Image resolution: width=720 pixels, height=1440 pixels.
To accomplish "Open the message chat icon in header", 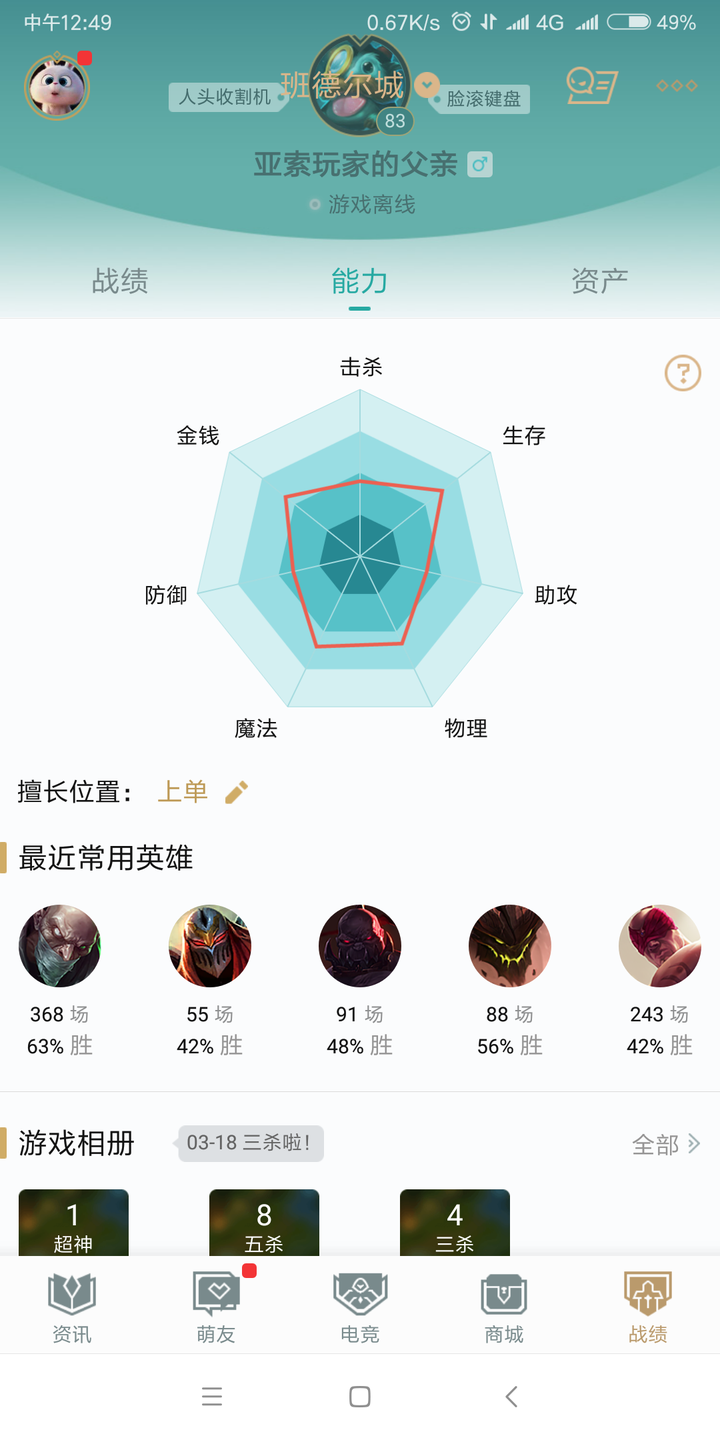I will coord(592,85).
